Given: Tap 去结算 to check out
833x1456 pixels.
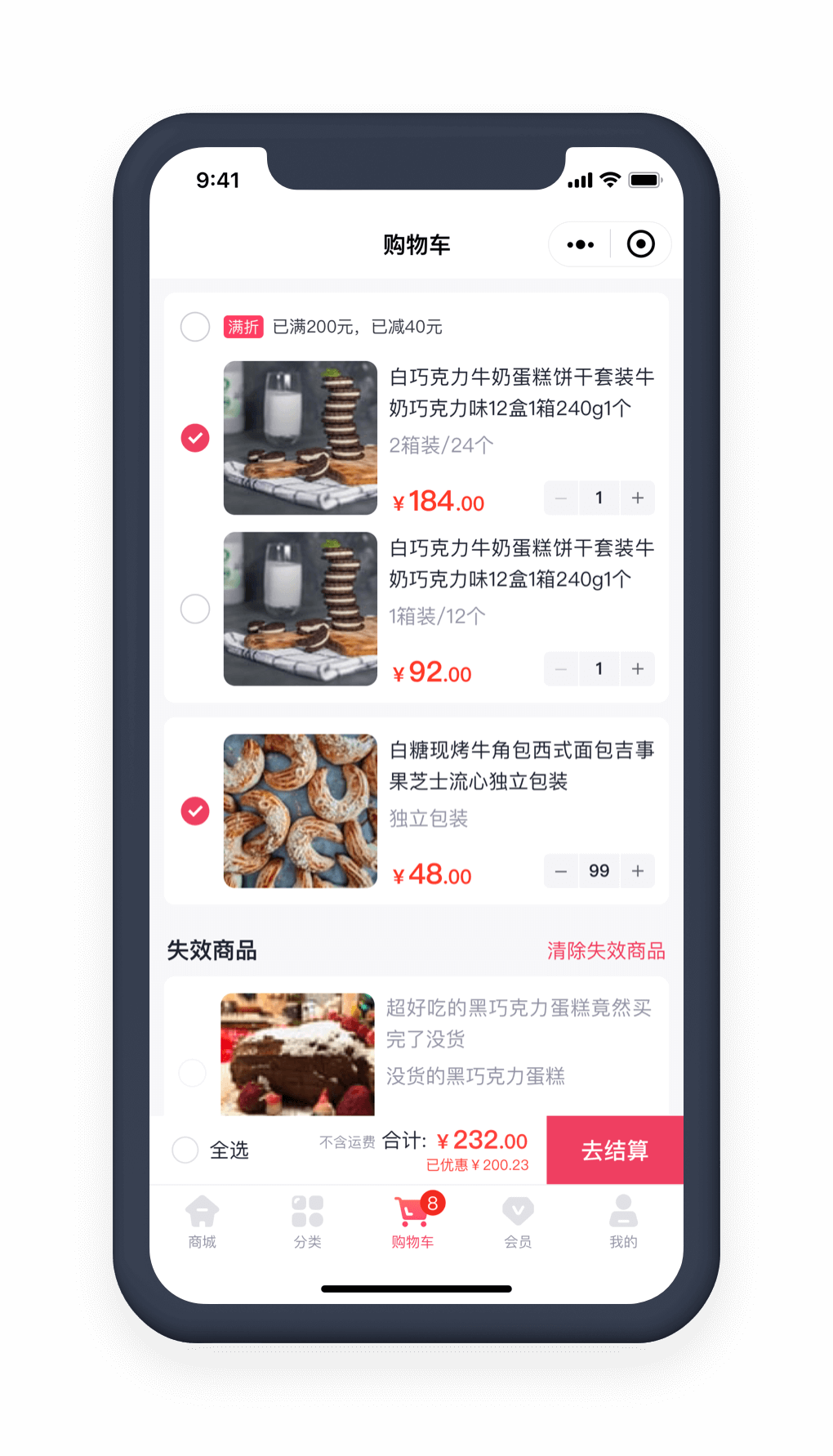Looking at the screenshot, I should 615,1150.
